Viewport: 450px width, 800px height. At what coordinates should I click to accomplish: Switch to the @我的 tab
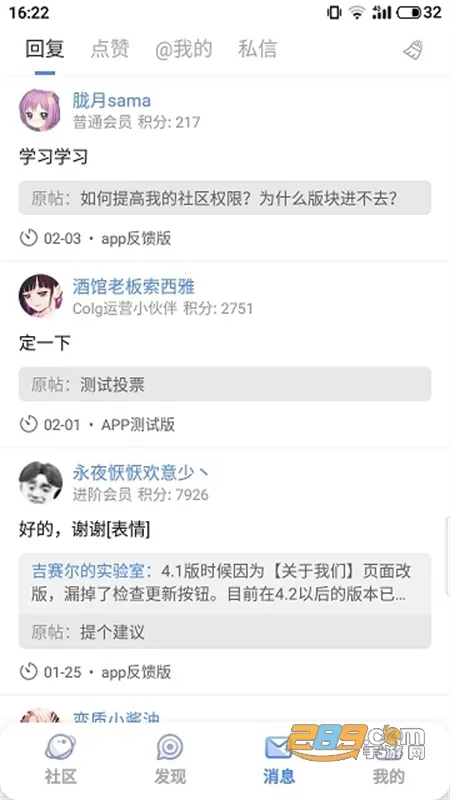click(x=184, y=49)
